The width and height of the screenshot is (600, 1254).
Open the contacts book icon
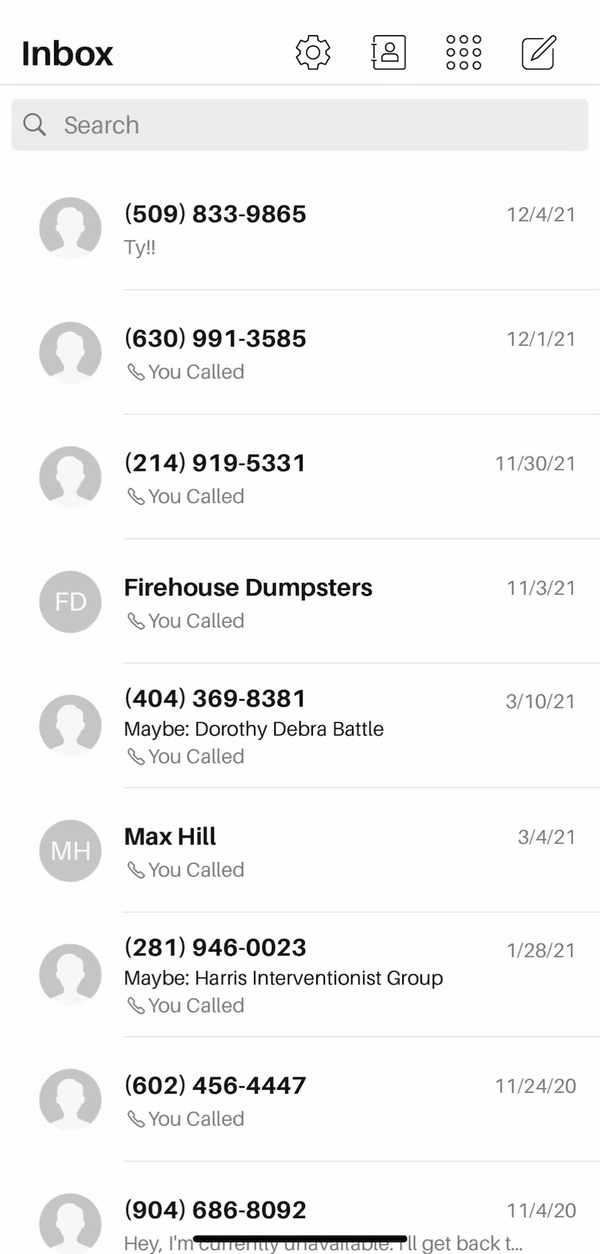click(388, 52)
